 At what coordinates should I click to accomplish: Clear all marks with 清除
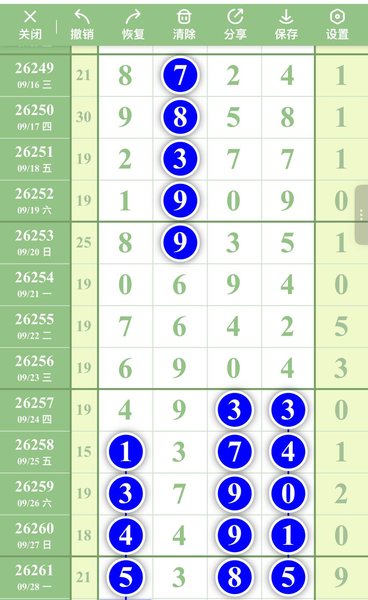click(x=184, y=25)
